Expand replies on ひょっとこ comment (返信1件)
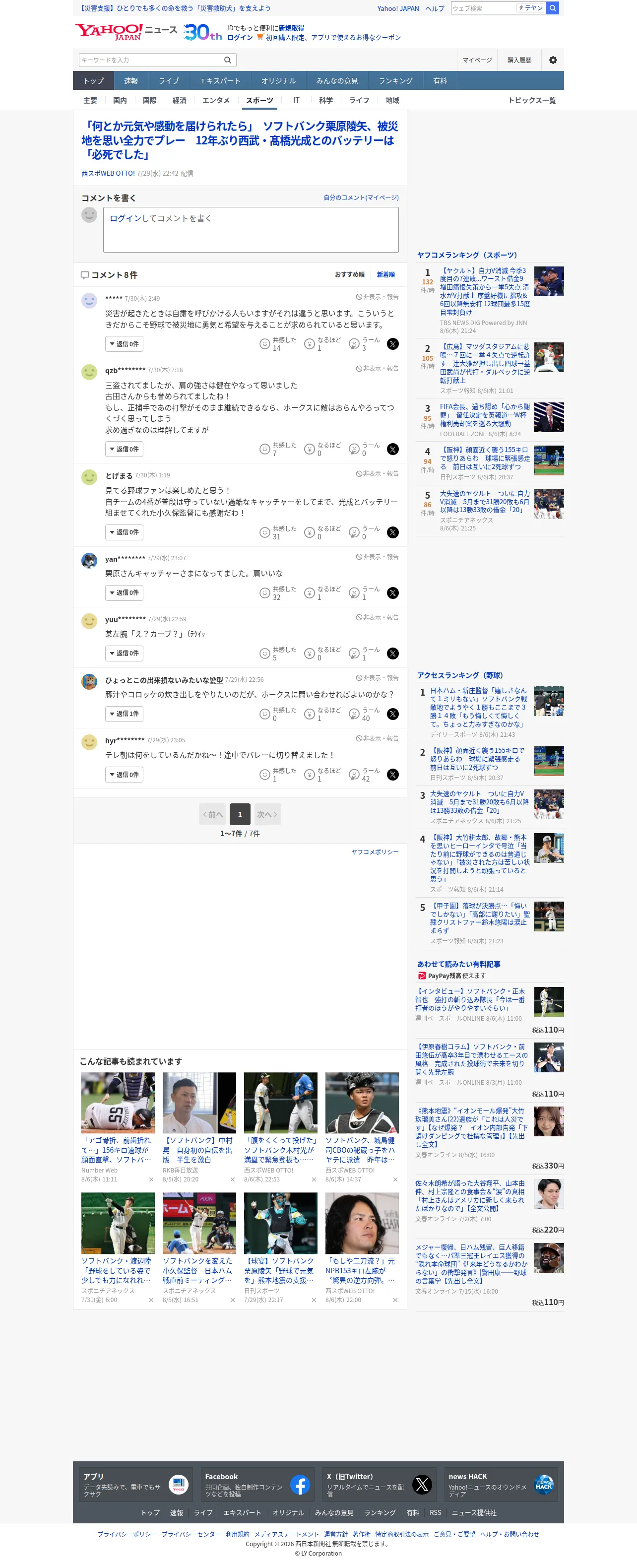The image size is (637, 1568). pos(124,714)
